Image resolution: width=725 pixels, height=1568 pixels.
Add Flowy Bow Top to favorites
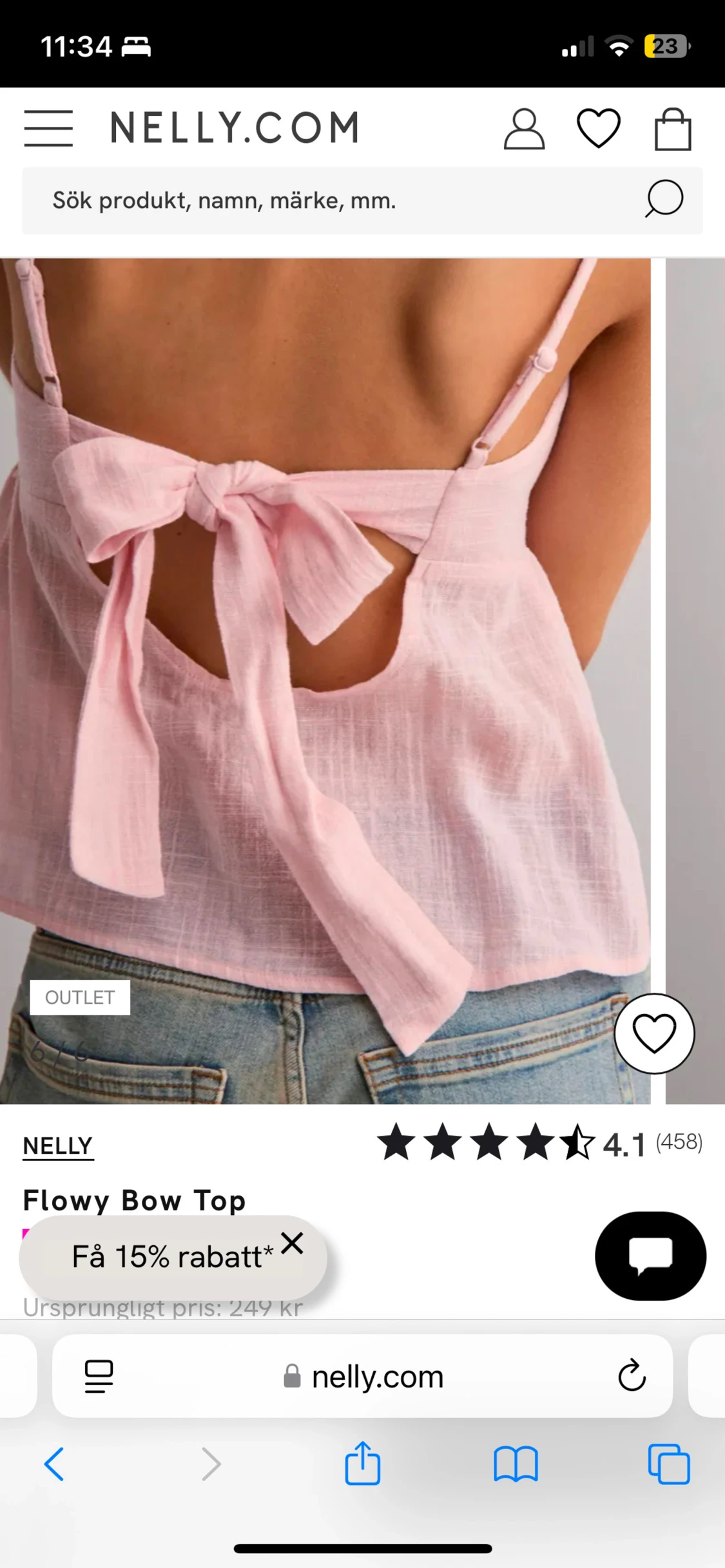pyautogui.click(x=654, y=1033)
